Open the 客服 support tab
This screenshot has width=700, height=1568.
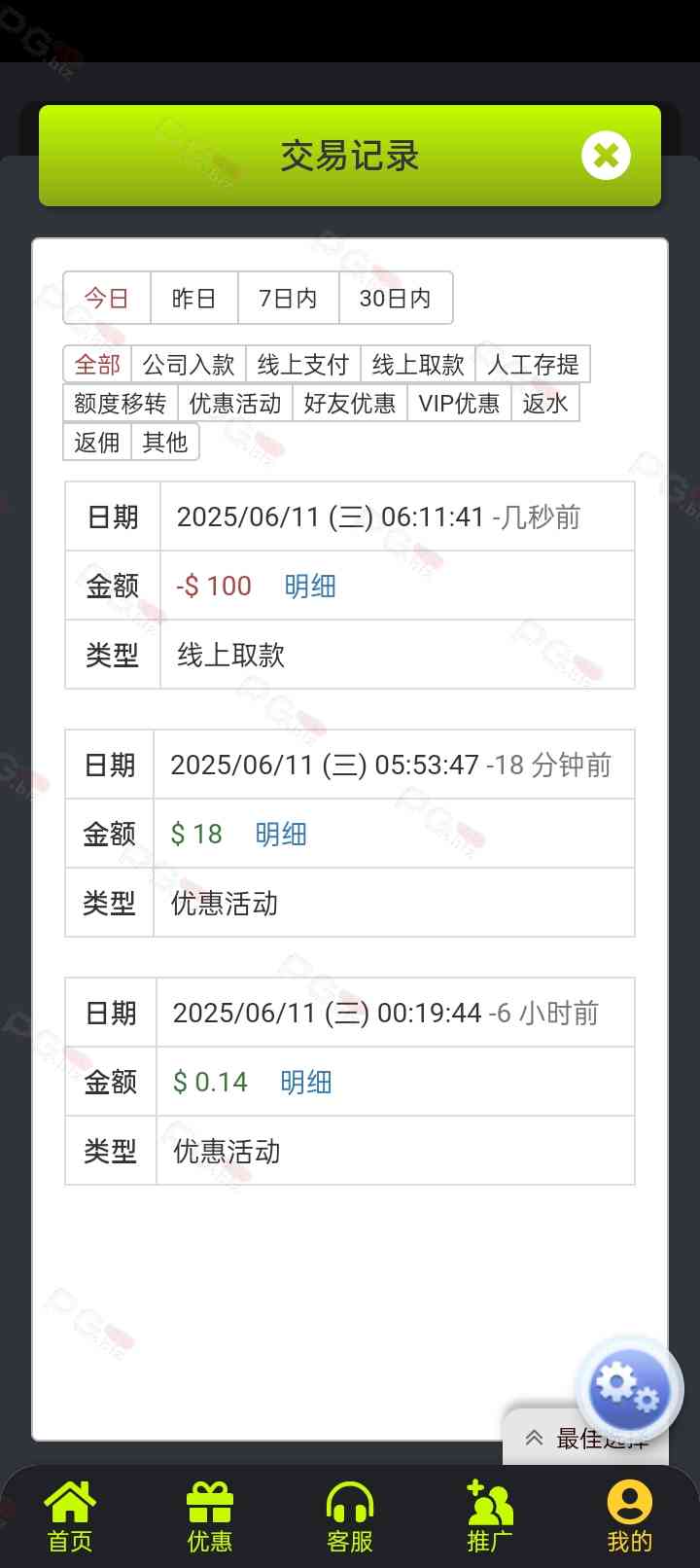coord(350,1515)
